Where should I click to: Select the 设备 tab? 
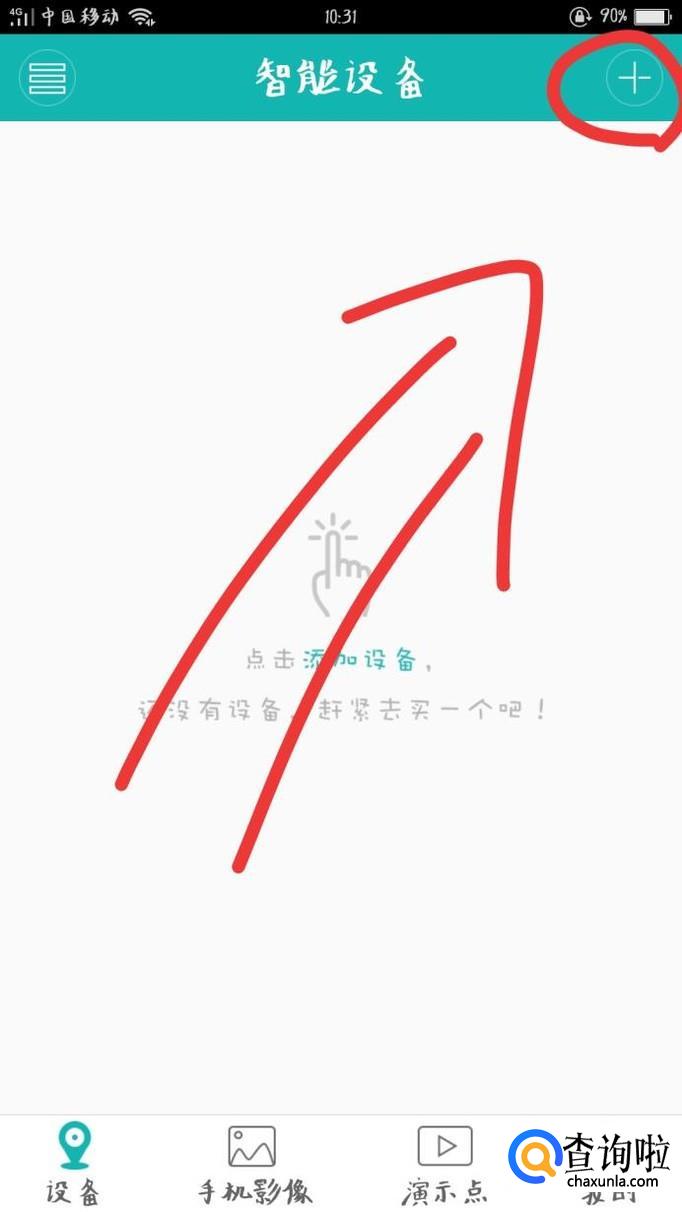[x=73, y=1163]
